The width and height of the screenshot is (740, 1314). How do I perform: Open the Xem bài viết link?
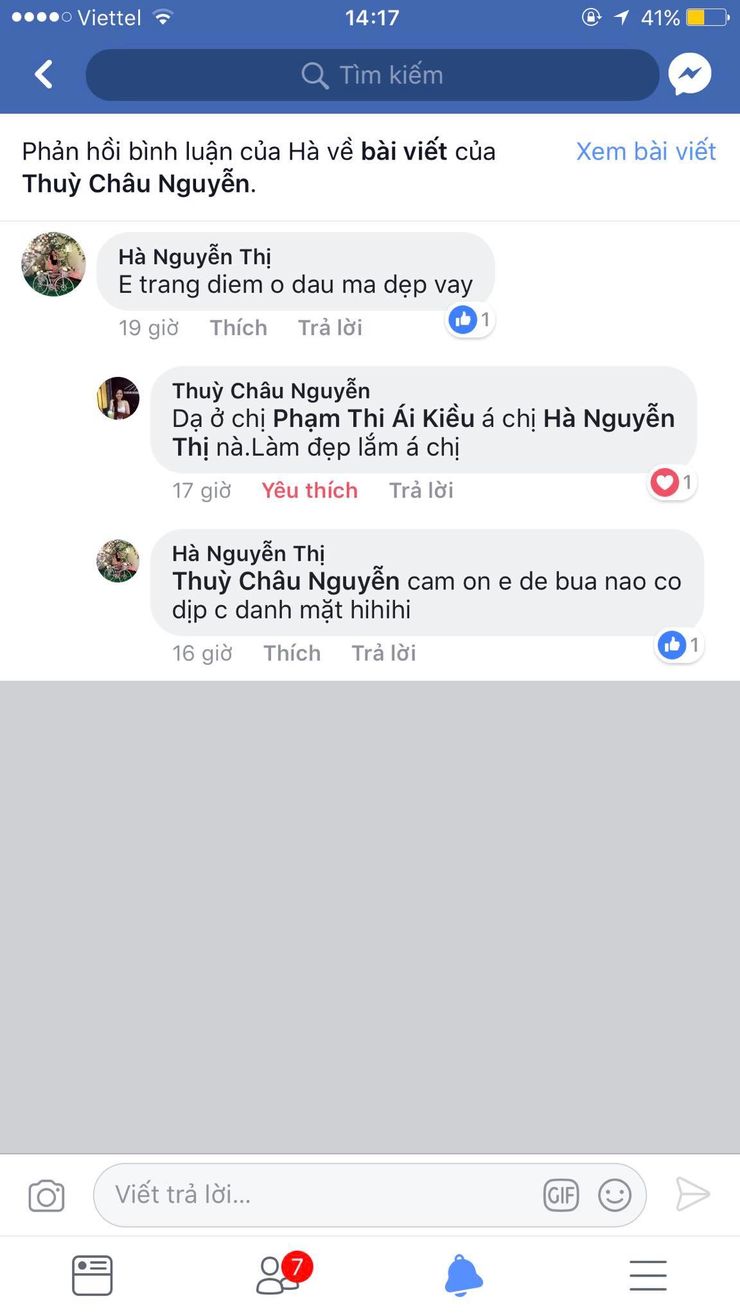click(646, 151)
